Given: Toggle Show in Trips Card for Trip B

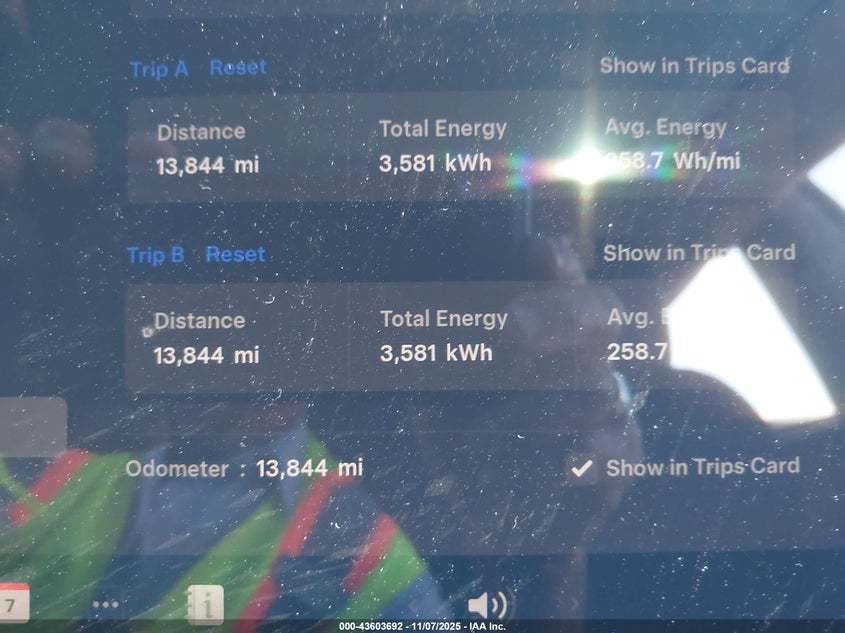Looking at the screenshot, I should (697, 252).
